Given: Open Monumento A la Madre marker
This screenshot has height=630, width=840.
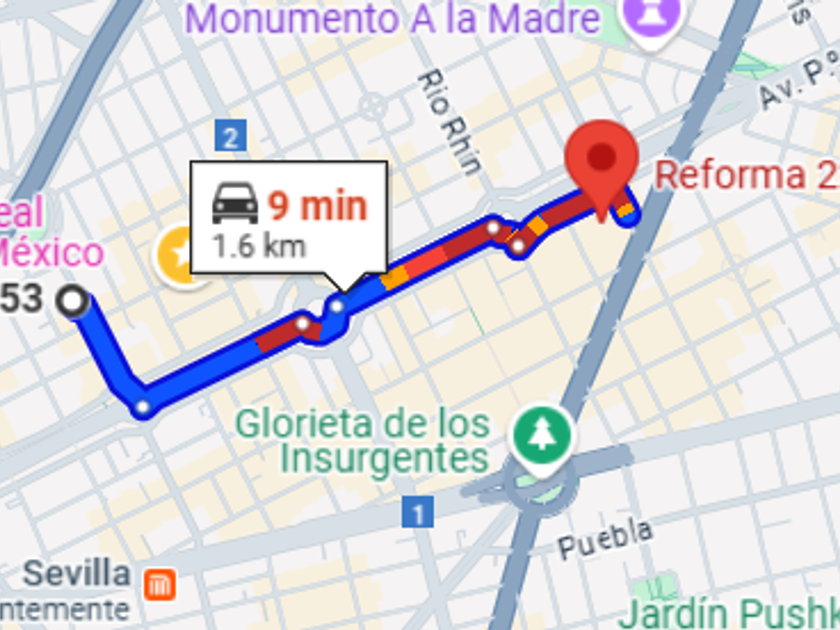Looking at the screenshot, I should click(651, 19).
